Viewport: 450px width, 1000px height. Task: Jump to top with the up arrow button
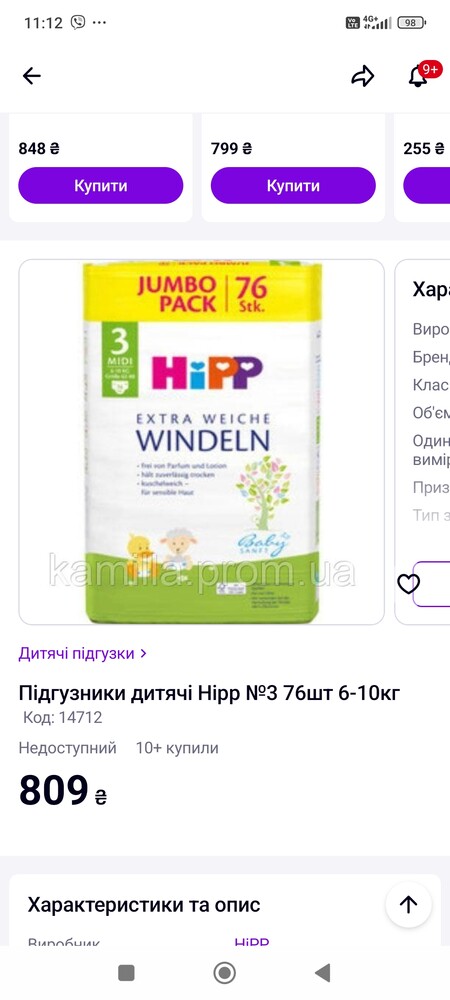tap(408, 904)
